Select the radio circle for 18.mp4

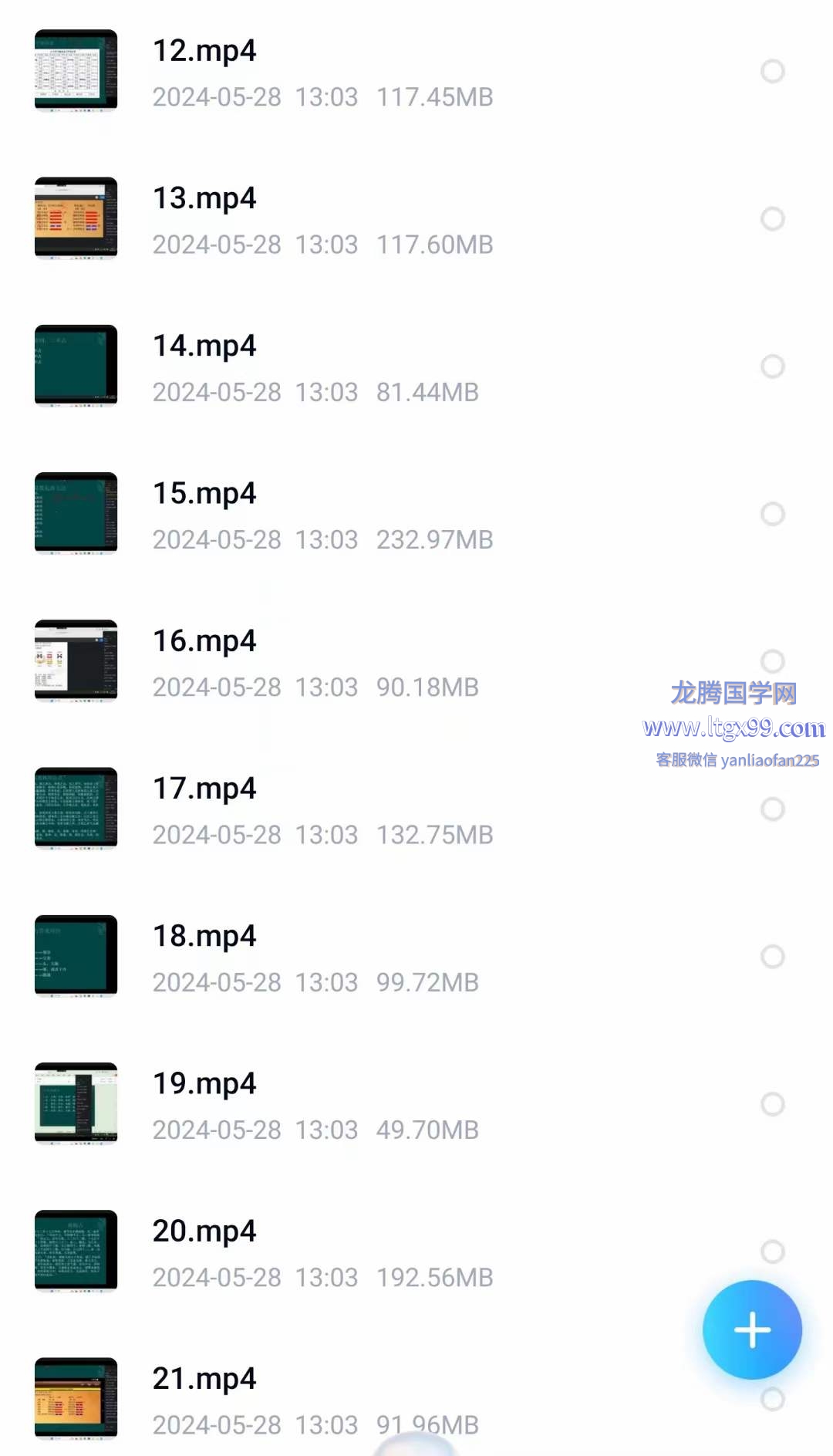pos(772,957)
